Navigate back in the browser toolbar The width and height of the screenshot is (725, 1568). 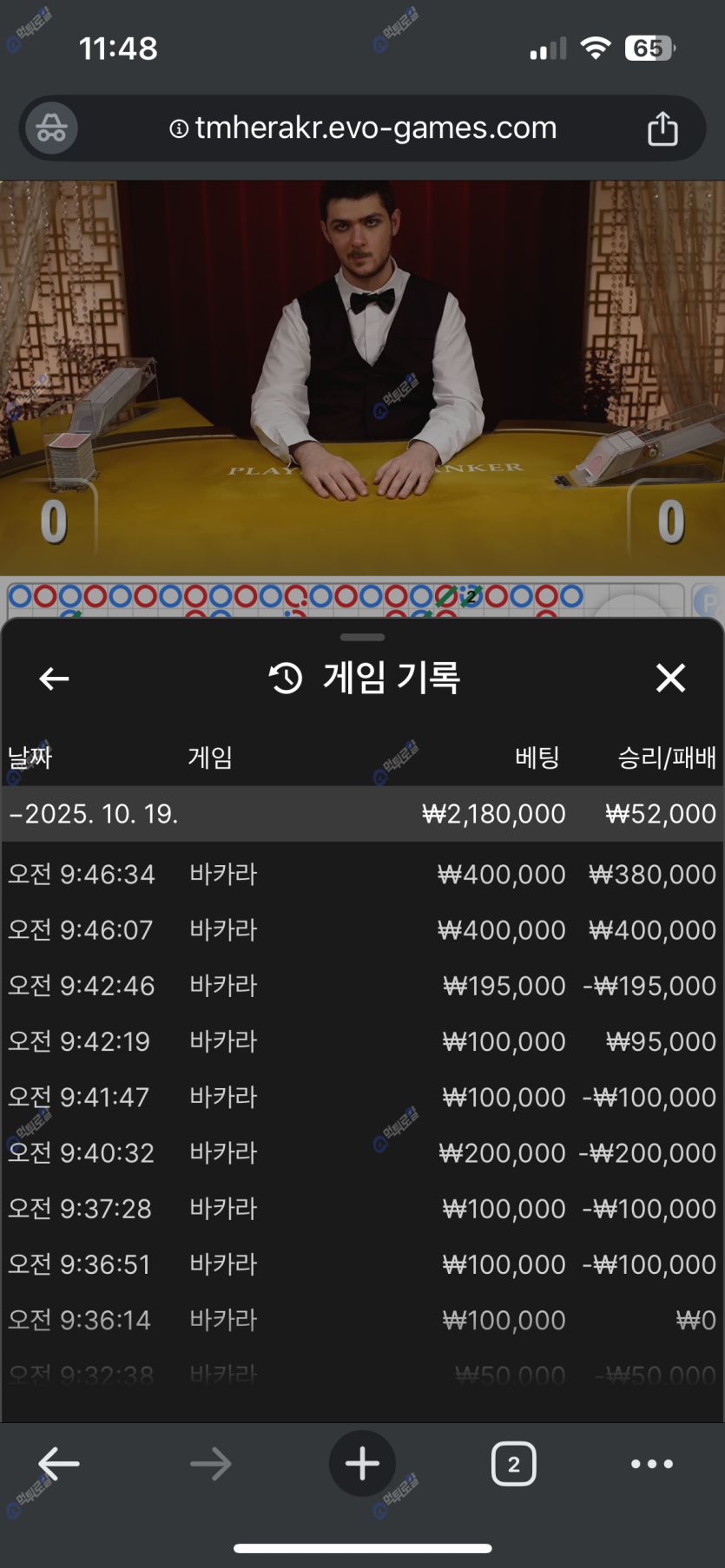tap(59, 1464)
